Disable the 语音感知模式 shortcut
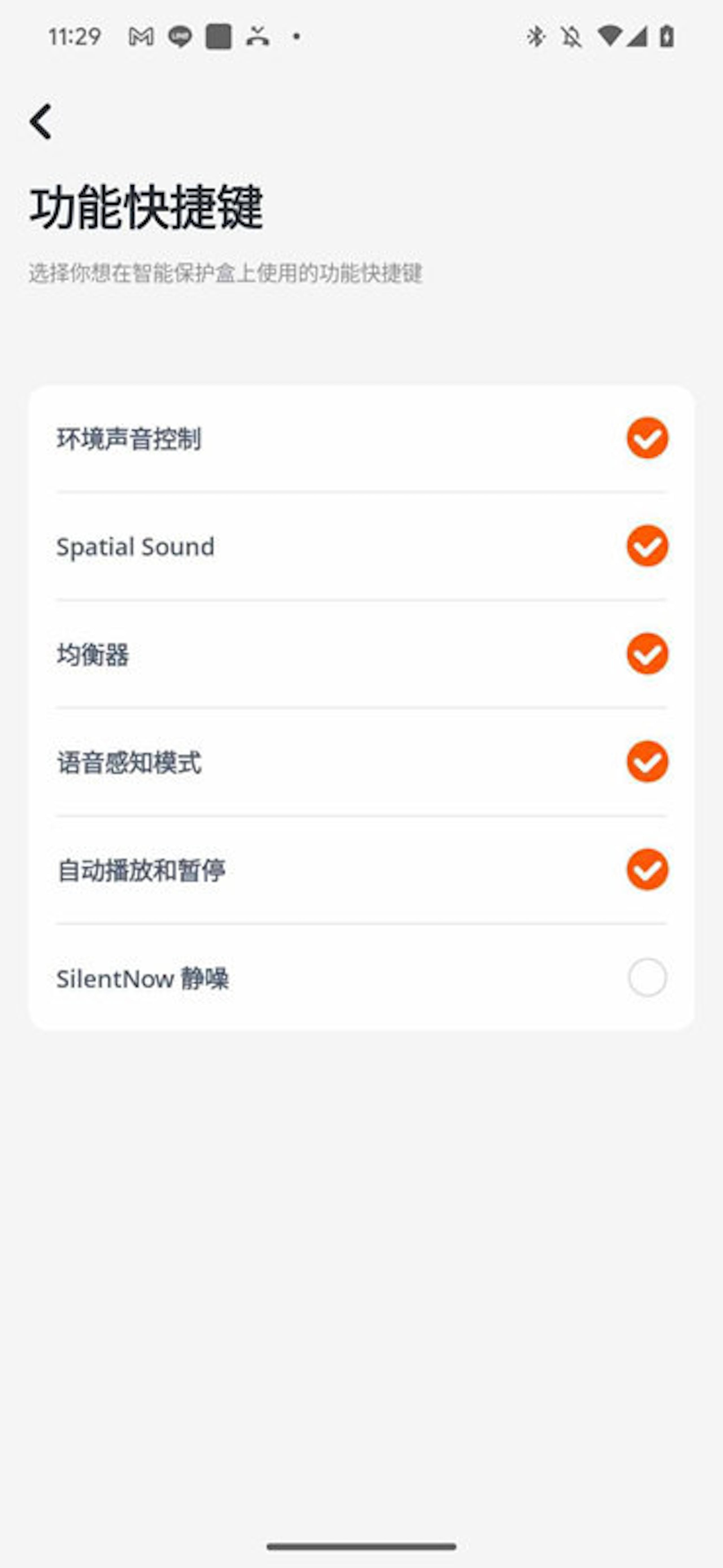 (x=647, y=761)
